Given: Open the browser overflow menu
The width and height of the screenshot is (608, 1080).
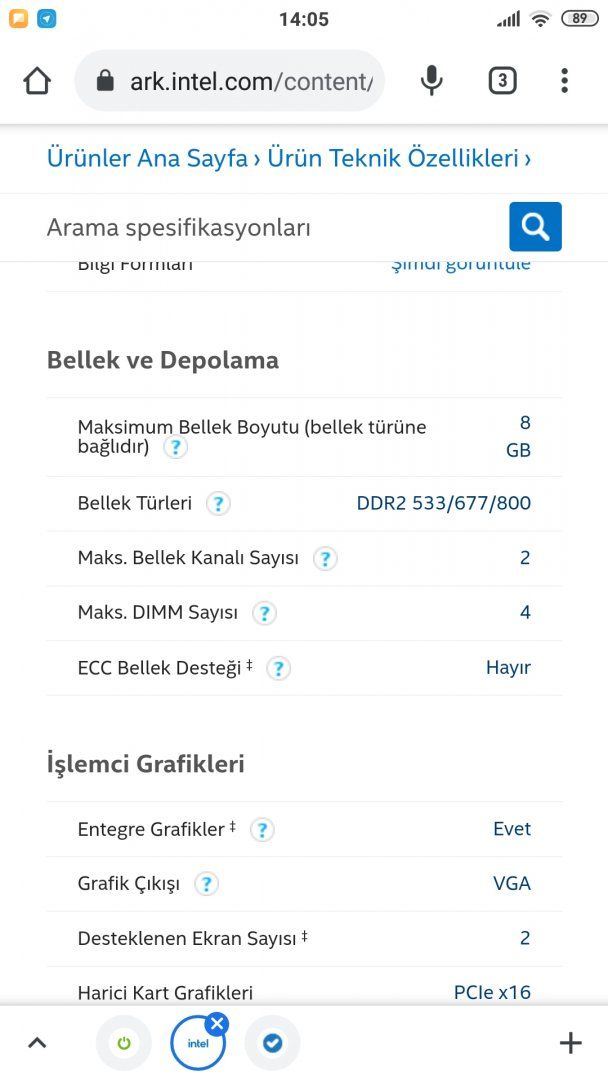Looking at the screenshot, I should [564, 81].
